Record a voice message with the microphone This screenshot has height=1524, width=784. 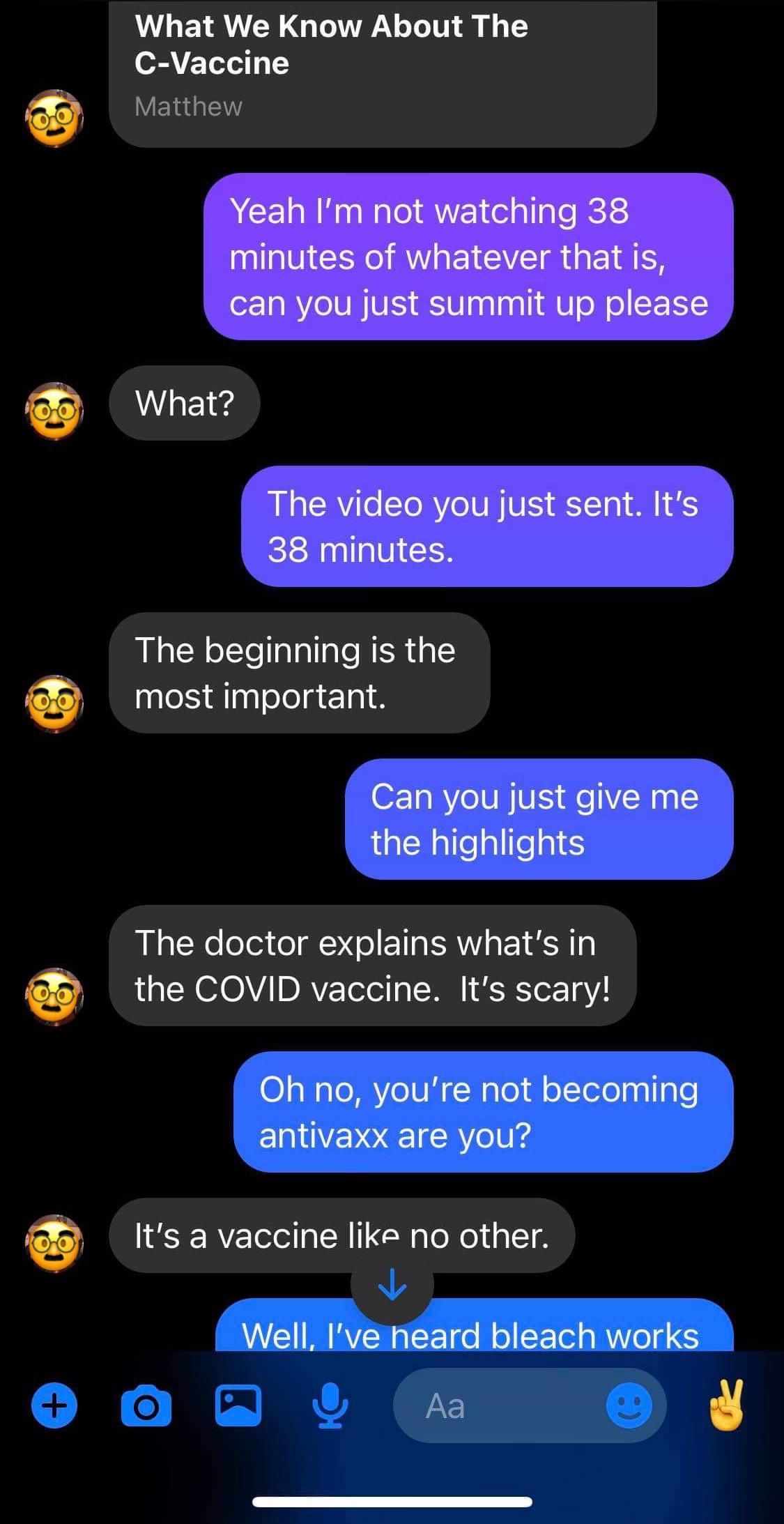(330, 1405)
